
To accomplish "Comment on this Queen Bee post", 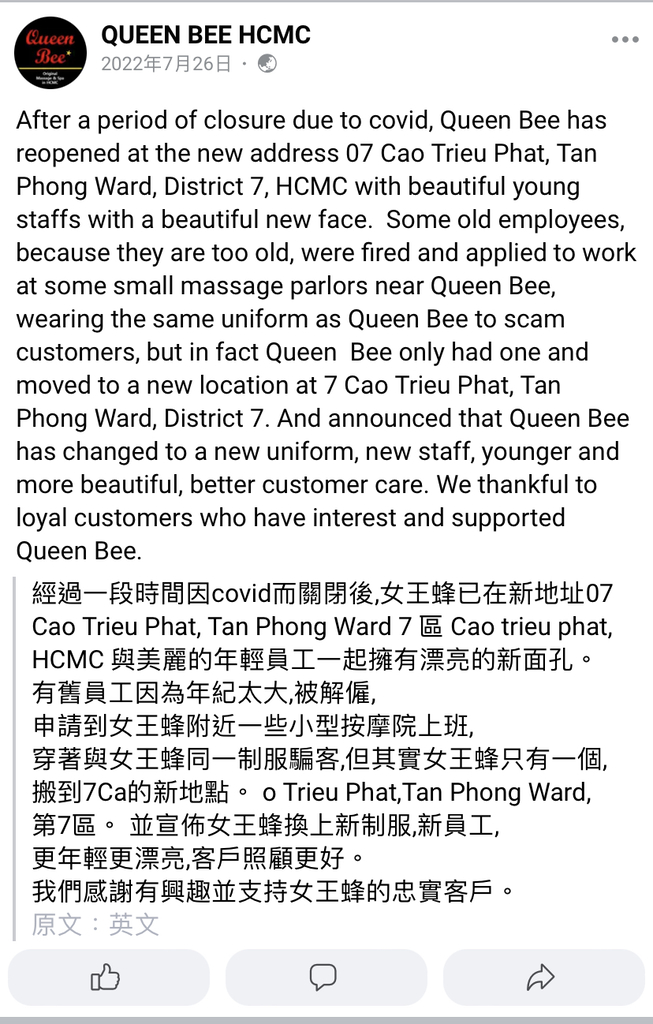I will point(324,977).
